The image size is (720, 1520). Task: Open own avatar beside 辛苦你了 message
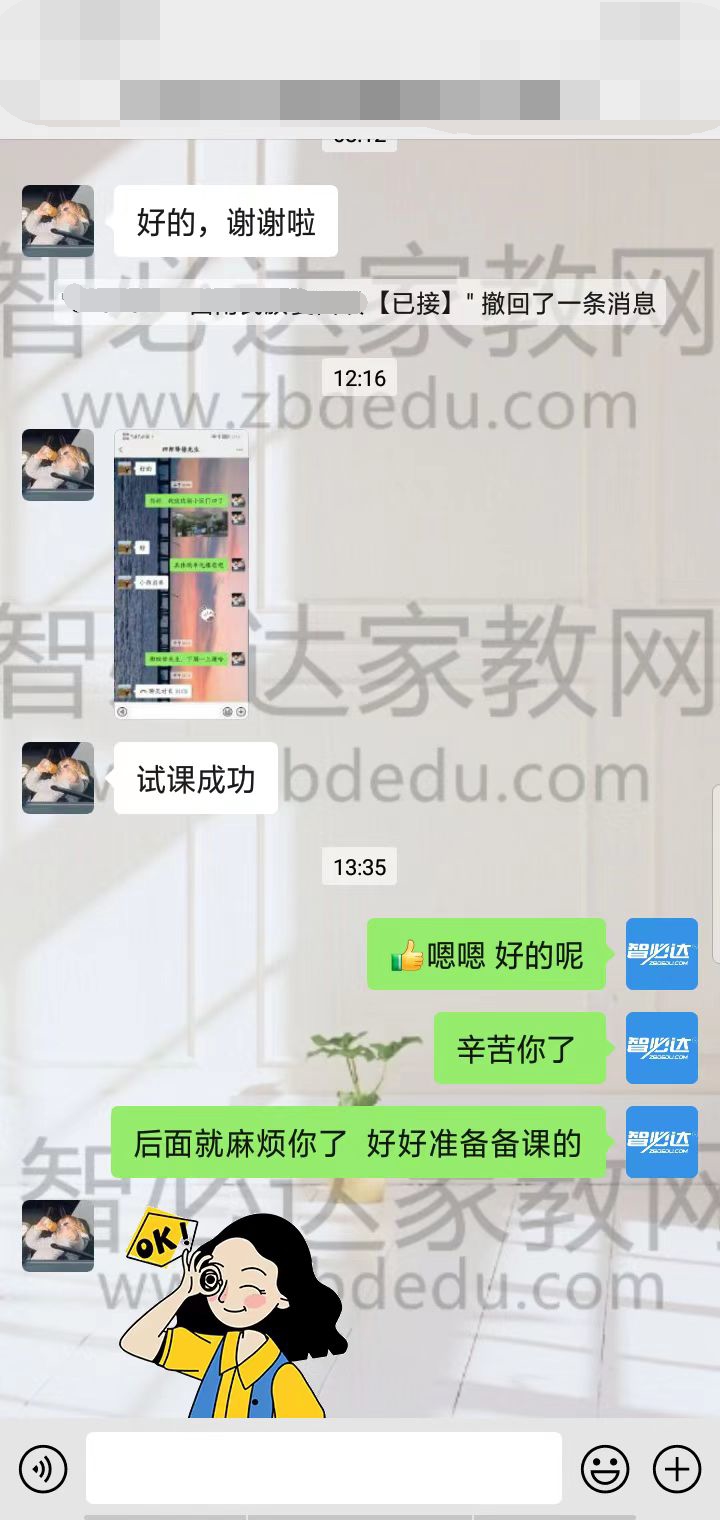(x=661, y=1047)
